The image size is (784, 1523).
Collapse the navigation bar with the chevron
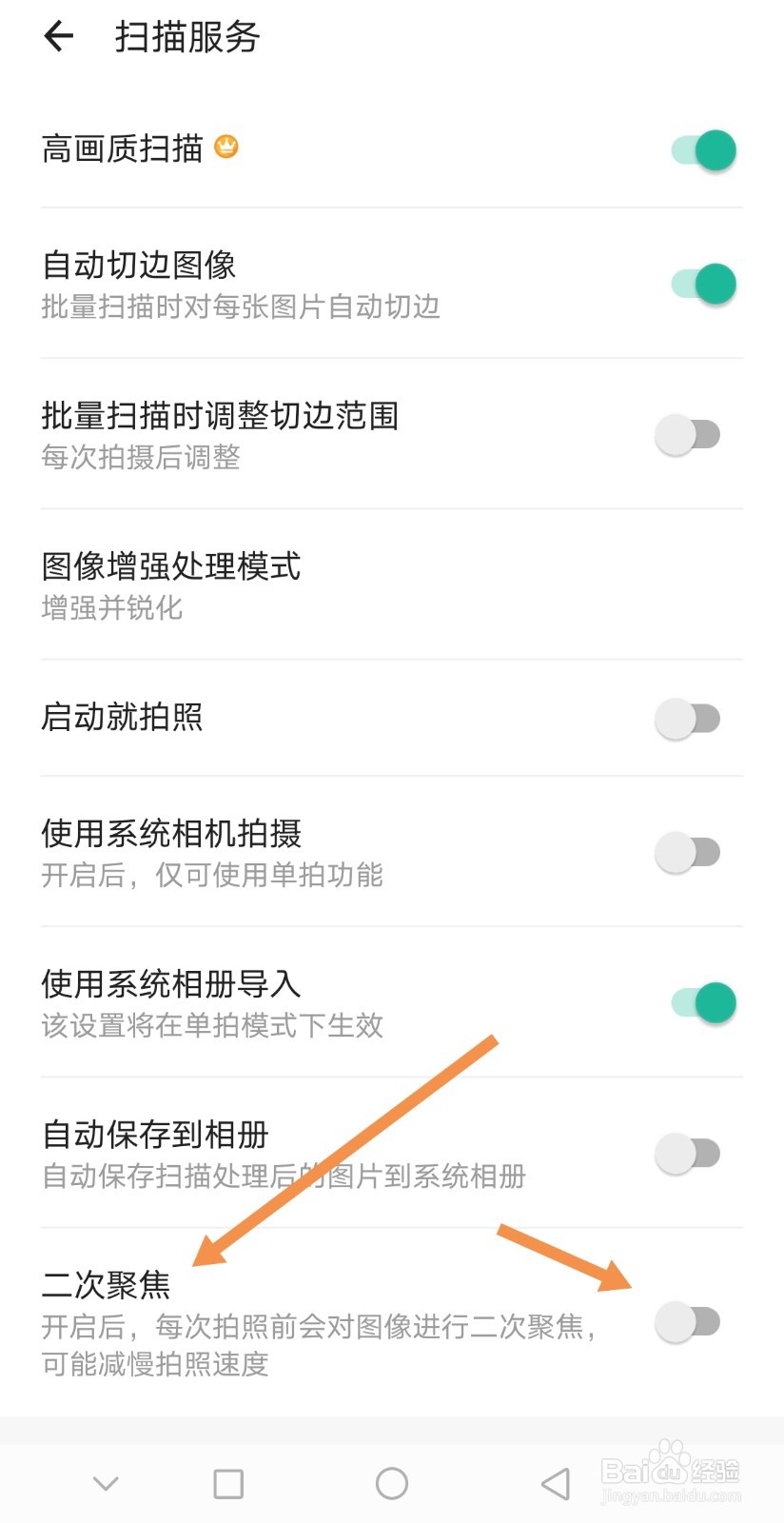pyautogui.click(x=105, y=1482)
